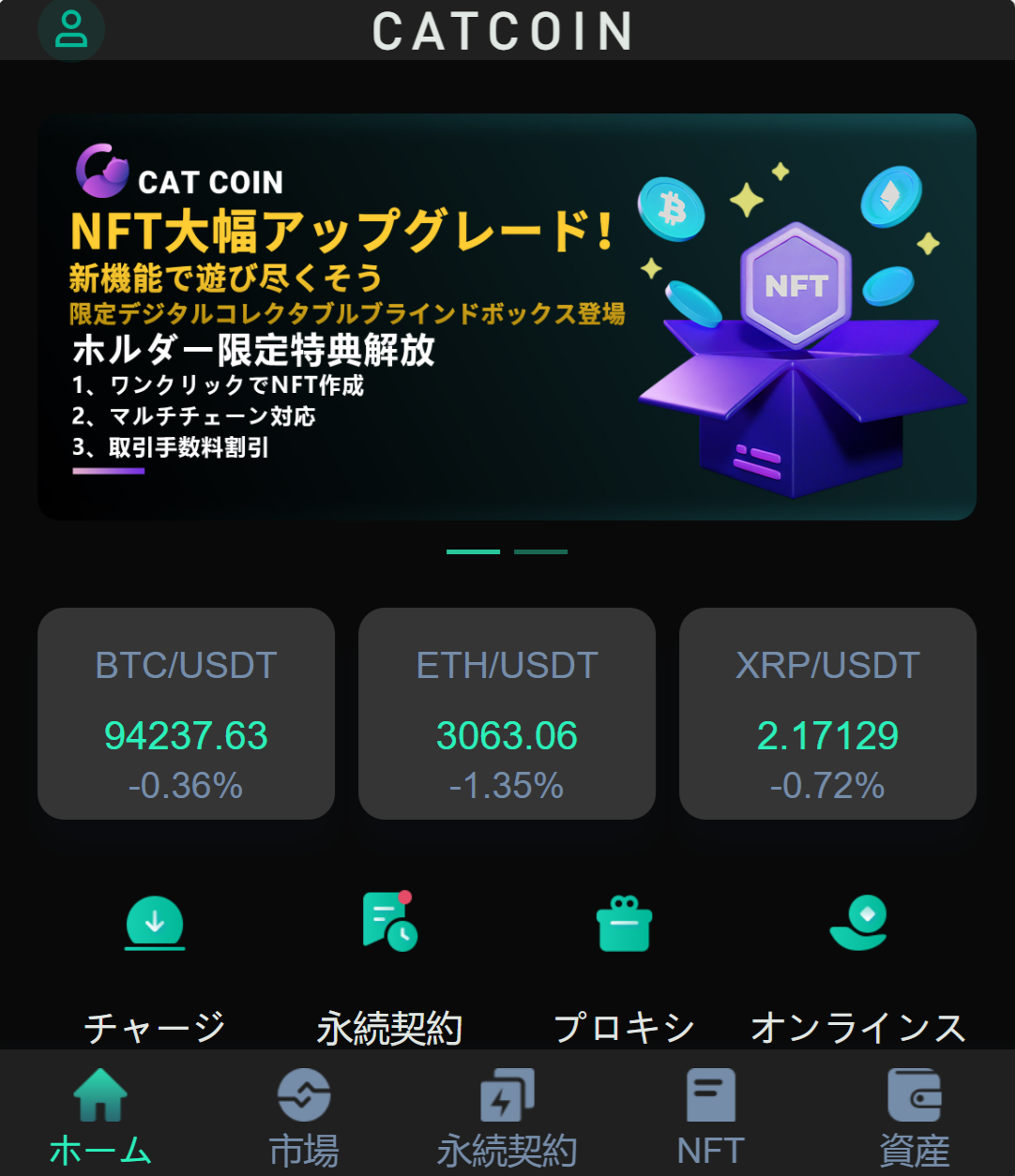The image size is (1015, 1176).
Task: Switch to the 永続契約 bottom tab
Action: (x=507, y=1116)
